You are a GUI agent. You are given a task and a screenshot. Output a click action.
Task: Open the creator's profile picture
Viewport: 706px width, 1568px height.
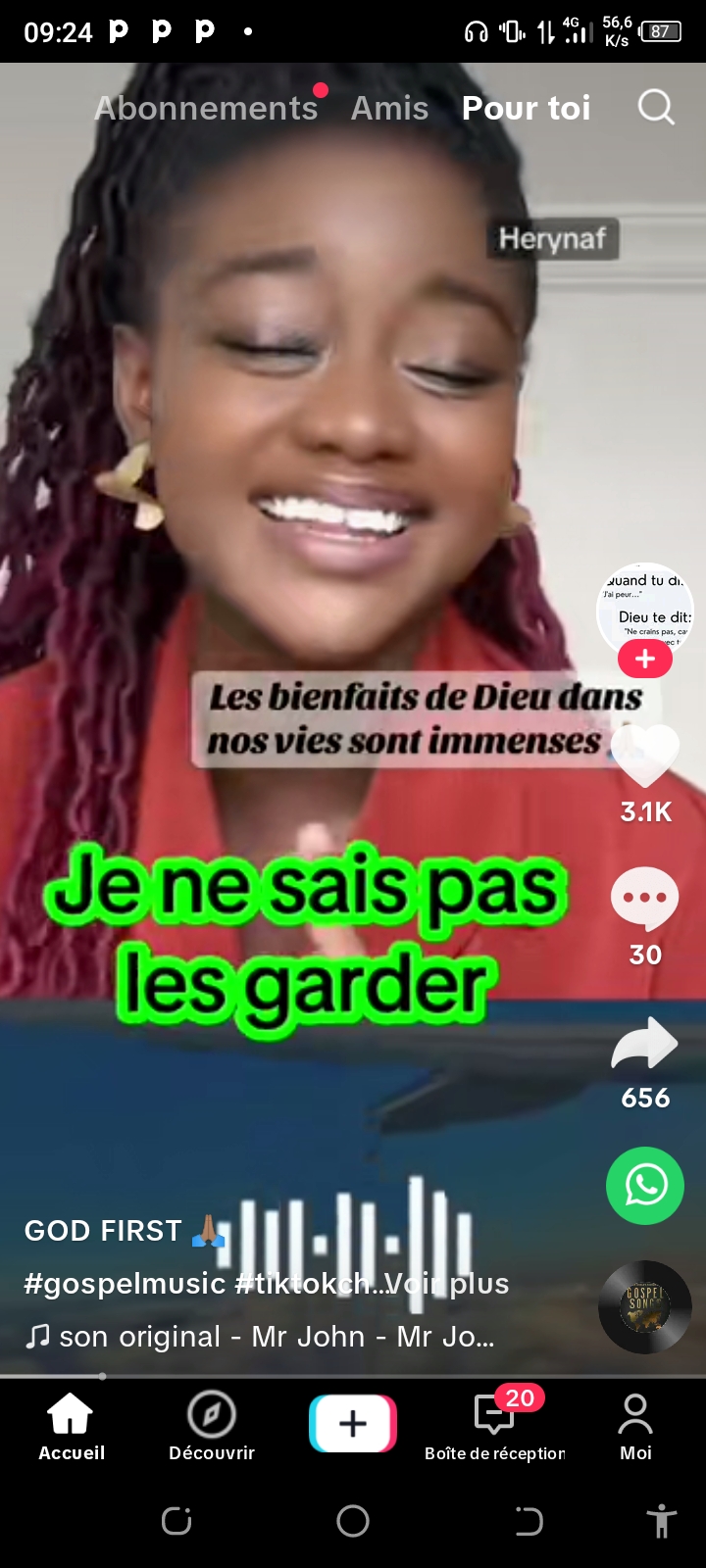(644, 608)
